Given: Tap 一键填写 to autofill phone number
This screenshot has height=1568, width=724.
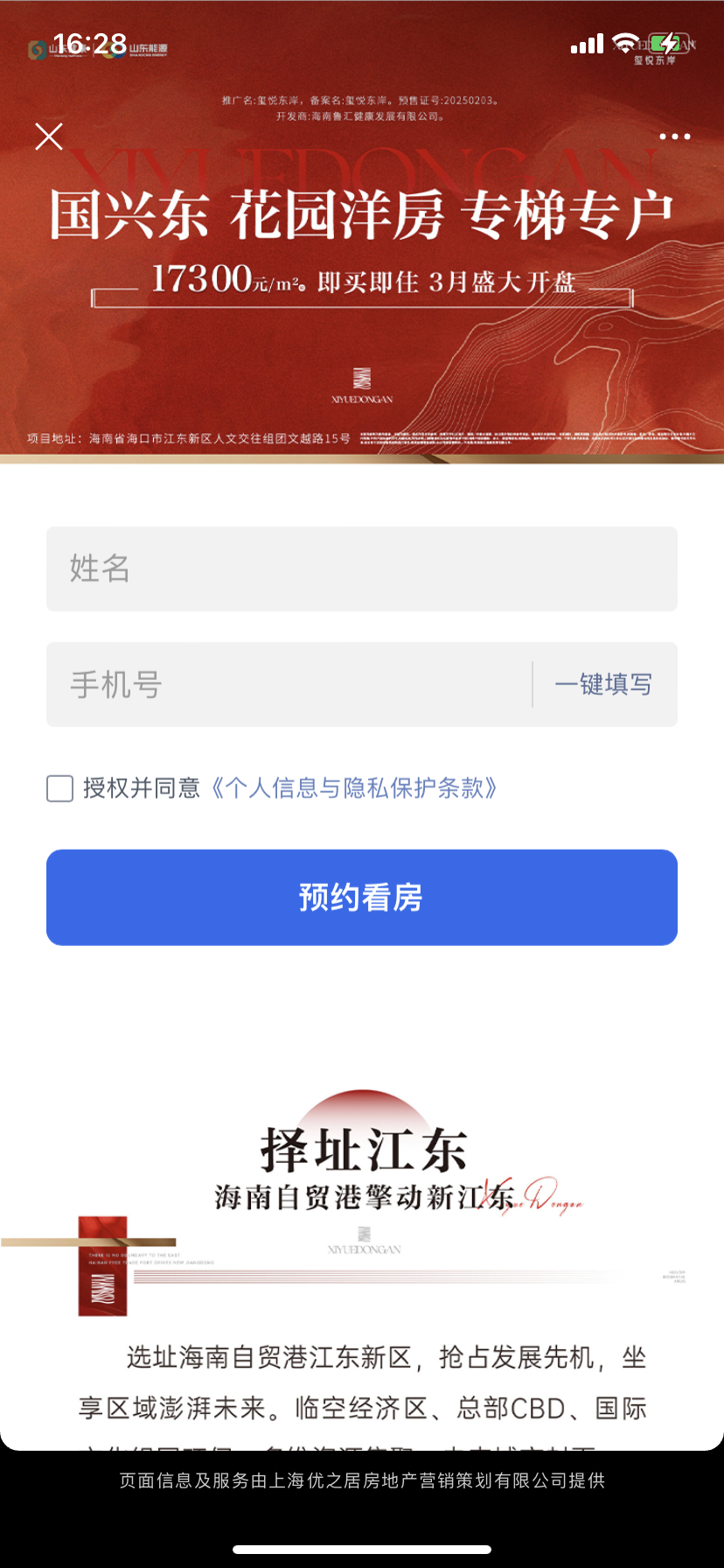Looking at the screenshot, I should (x=603, y=684).
